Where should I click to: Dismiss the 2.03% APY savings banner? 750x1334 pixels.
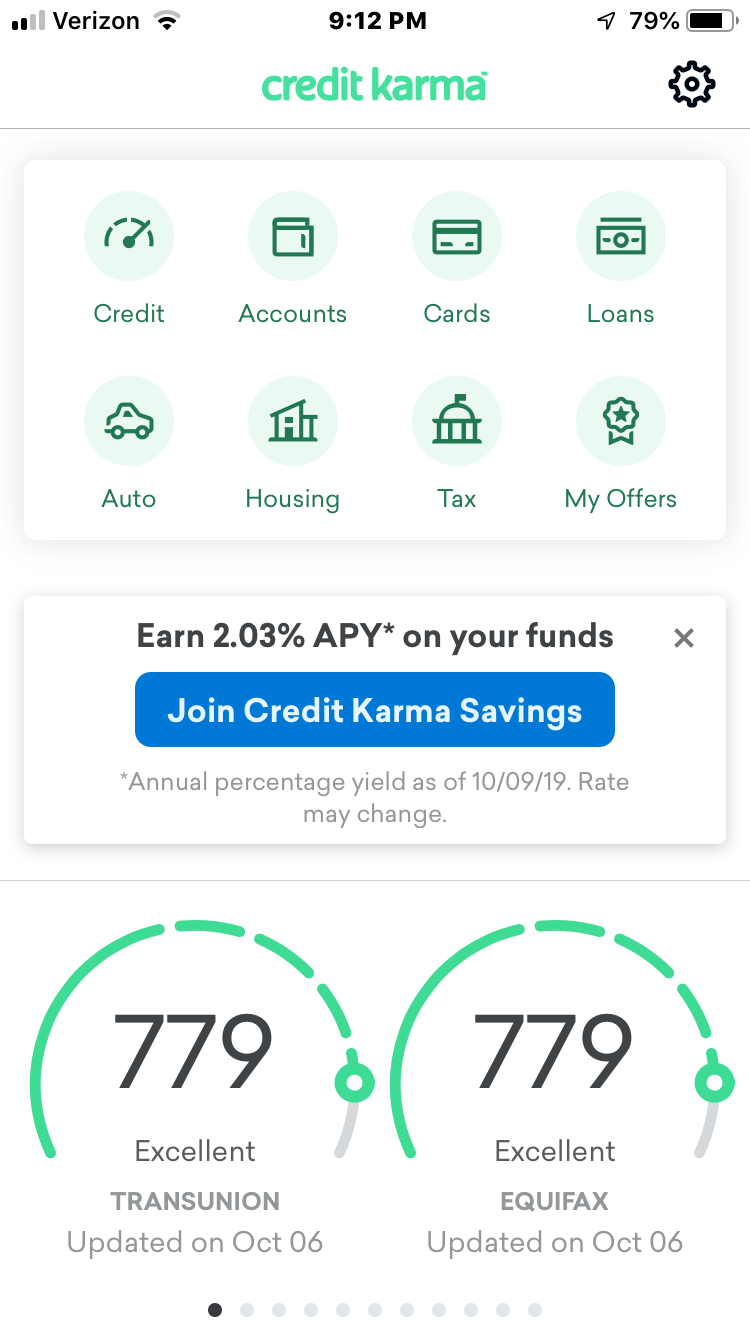(x=684, y=638)
